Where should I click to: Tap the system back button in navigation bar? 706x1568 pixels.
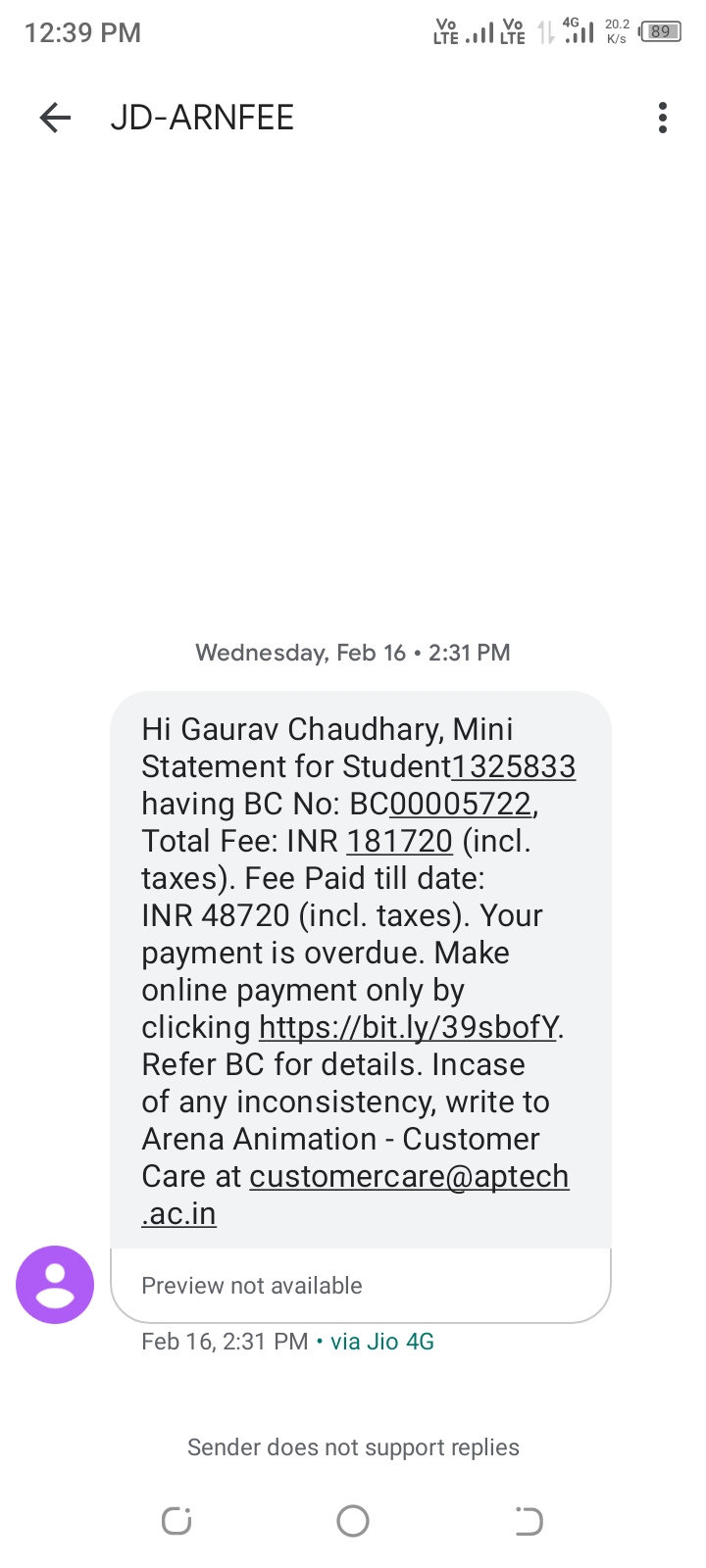point(529,1521)
